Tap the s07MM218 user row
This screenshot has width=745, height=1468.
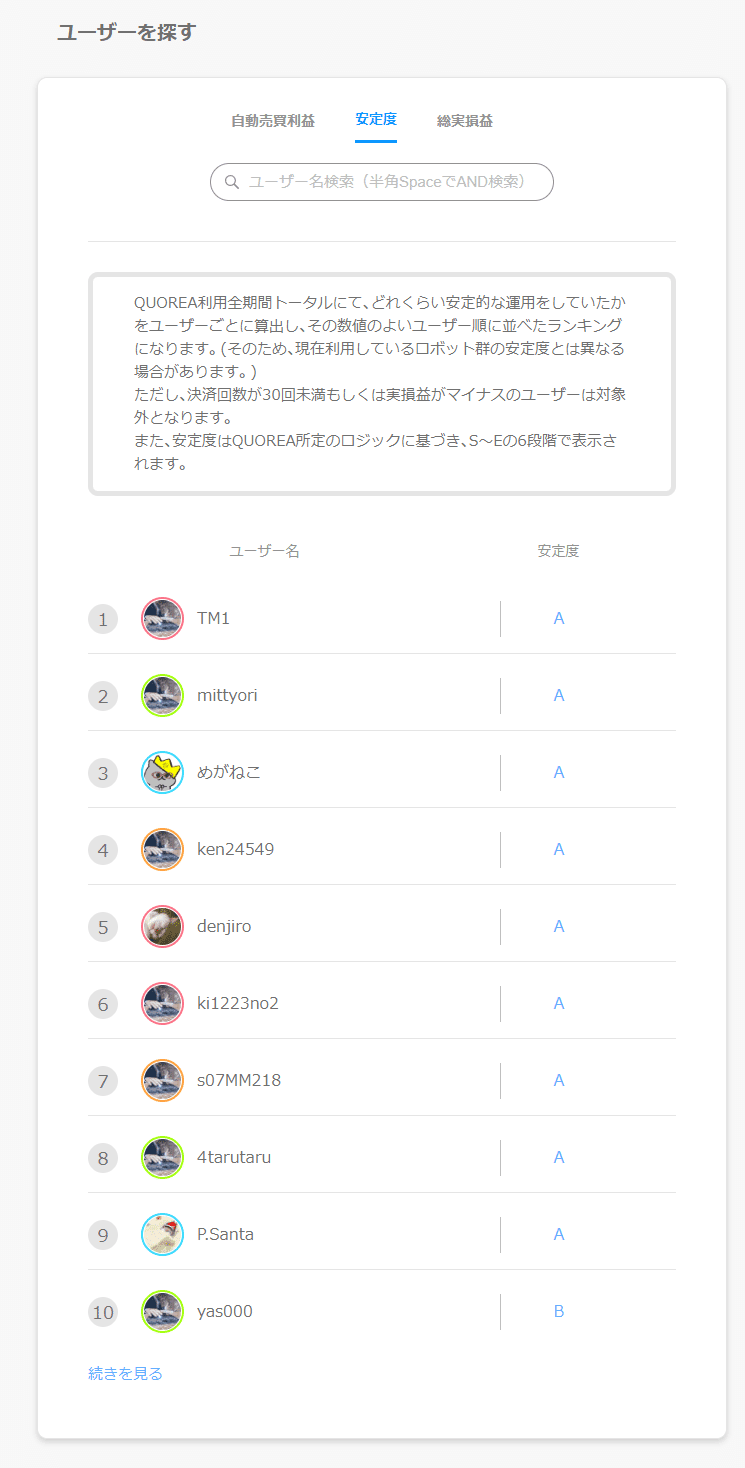382,1080
